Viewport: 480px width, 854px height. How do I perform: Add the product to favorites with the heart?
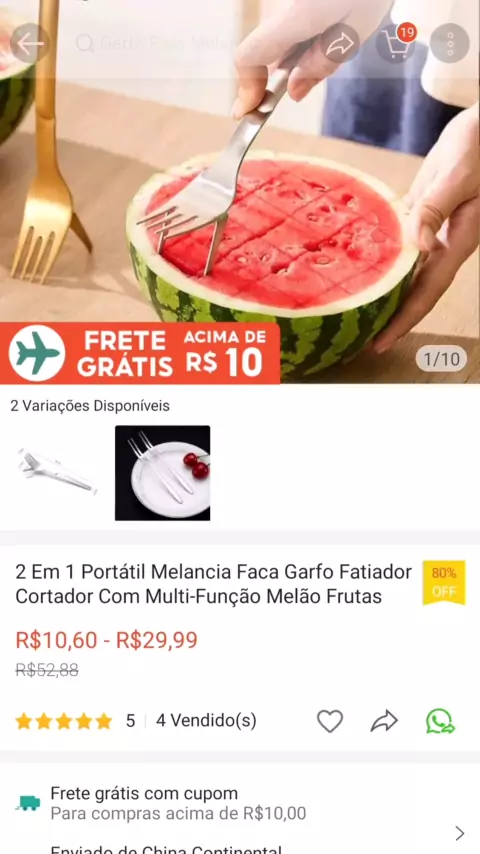330,721
